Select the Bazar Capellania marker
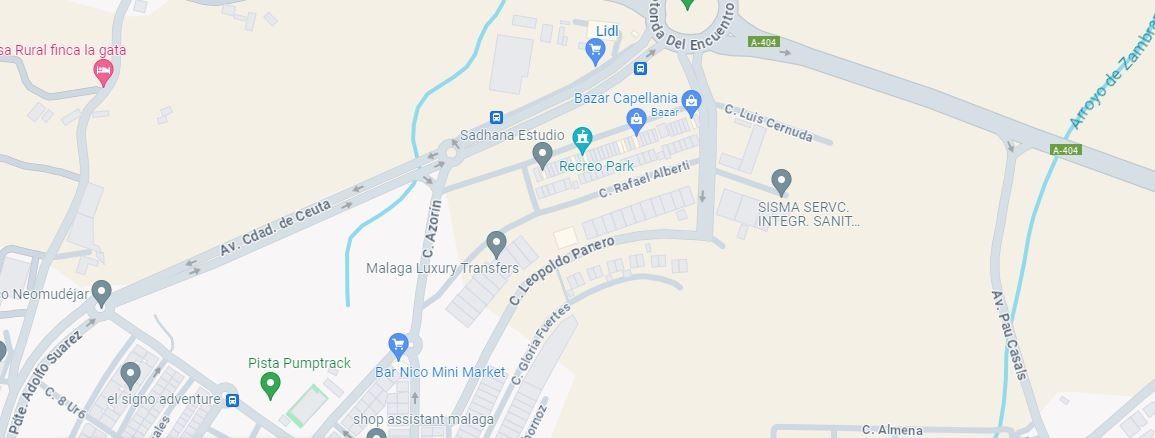This screenshot has width=1155, height=438. point(691,101)
